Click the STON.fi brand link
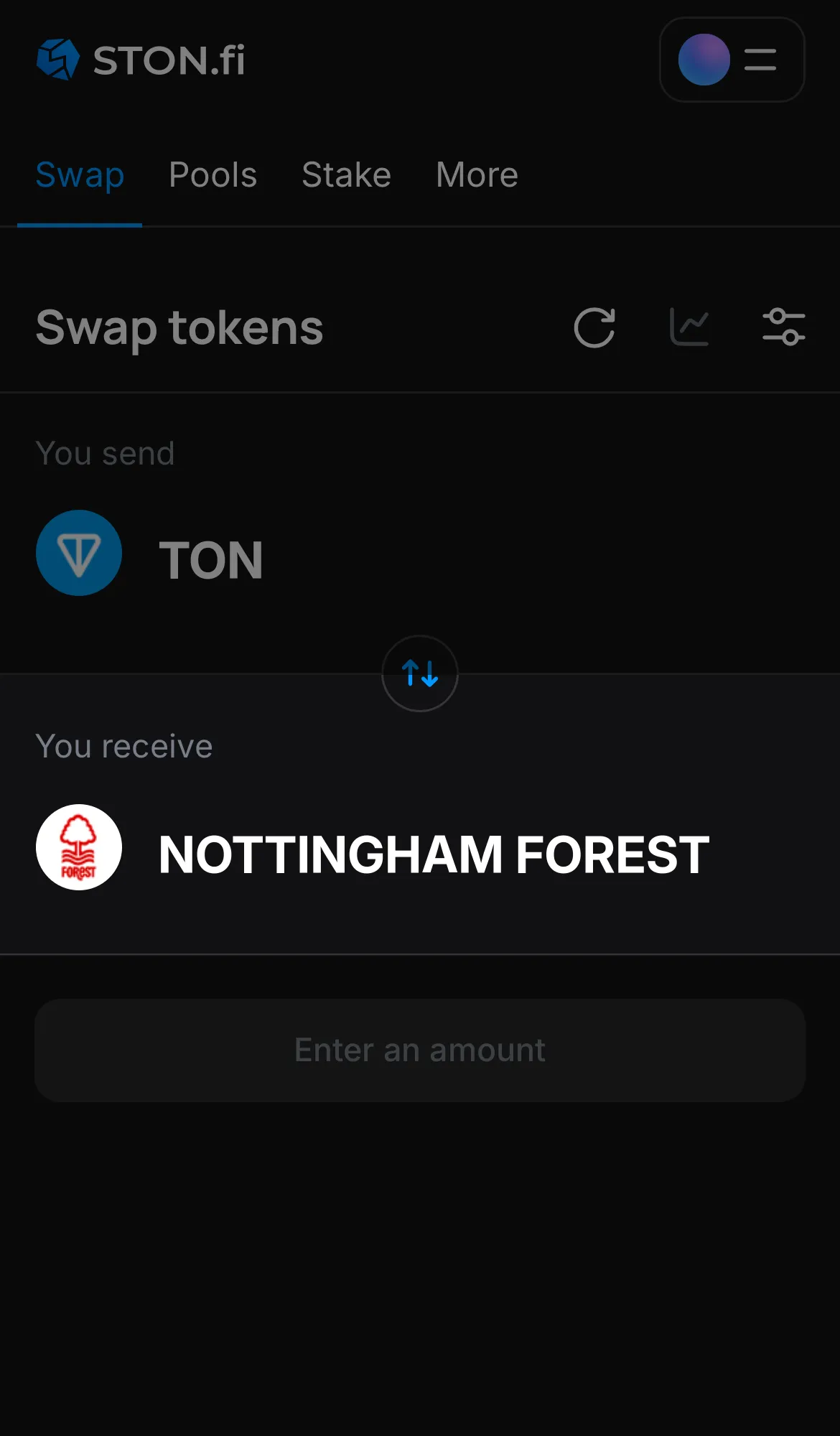Viewport: 840px width, 1436px height. tap(140, 60)
